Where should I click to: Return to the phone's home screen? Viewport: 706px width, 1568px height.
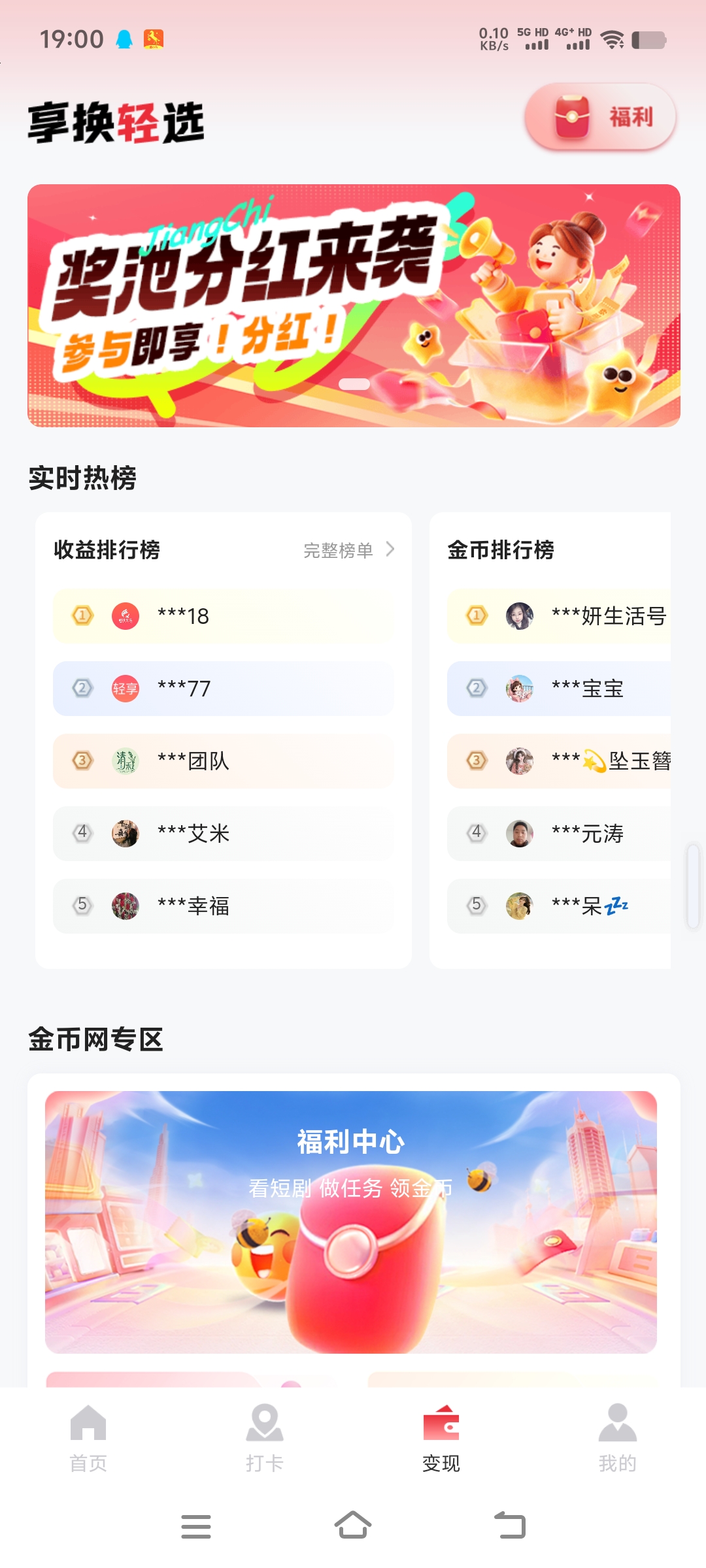(353, 1526)
